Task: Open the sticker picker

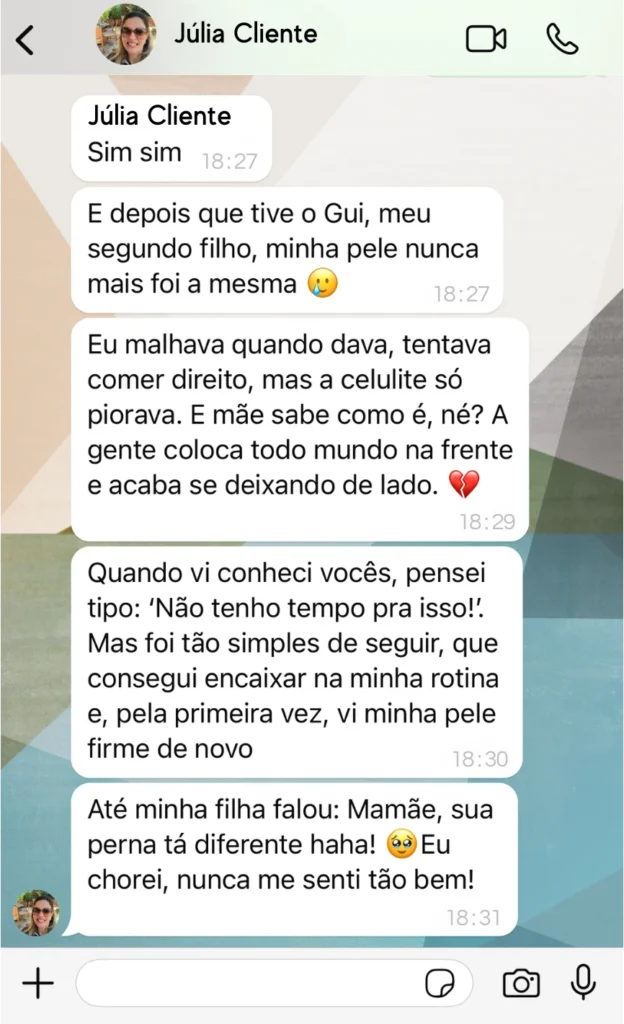Action: click(x=440, y=984)
